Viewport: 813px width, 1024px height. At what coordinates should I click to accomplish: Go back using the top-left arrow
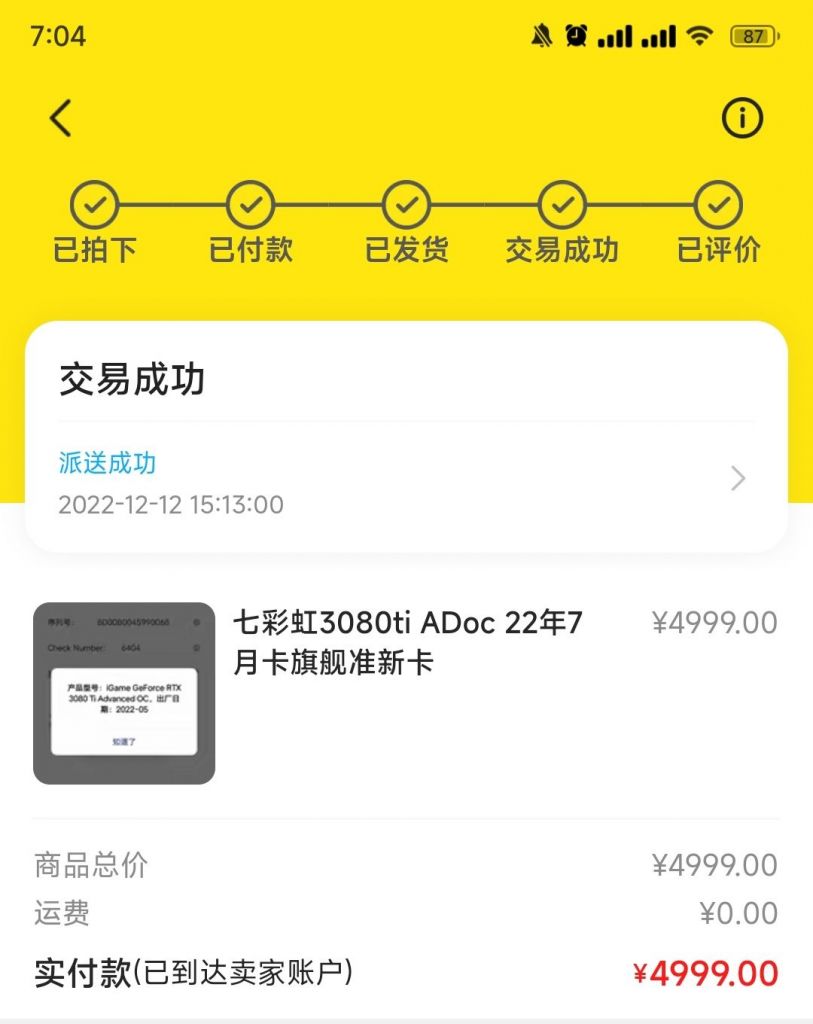[x=61, y=118]
